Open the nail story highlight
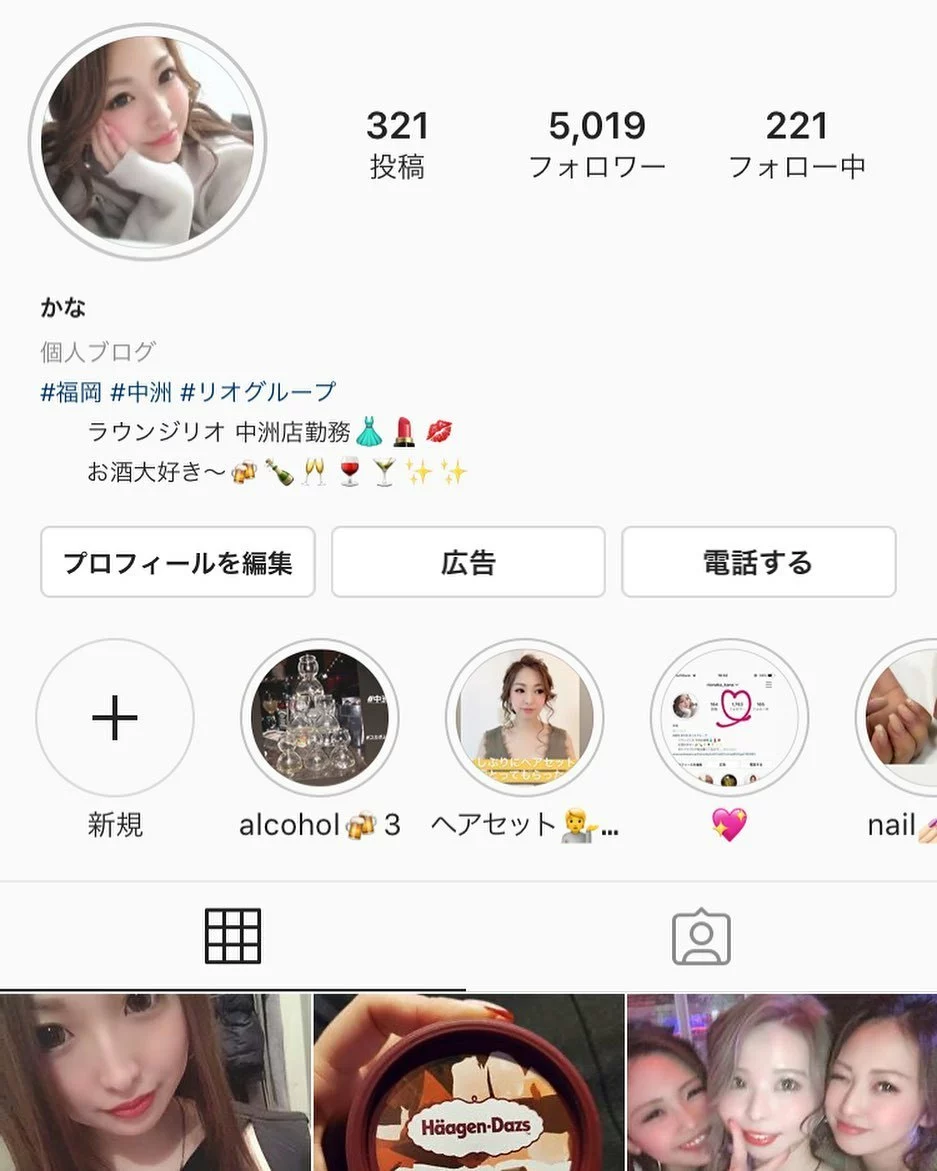 (x=900, y=718)
